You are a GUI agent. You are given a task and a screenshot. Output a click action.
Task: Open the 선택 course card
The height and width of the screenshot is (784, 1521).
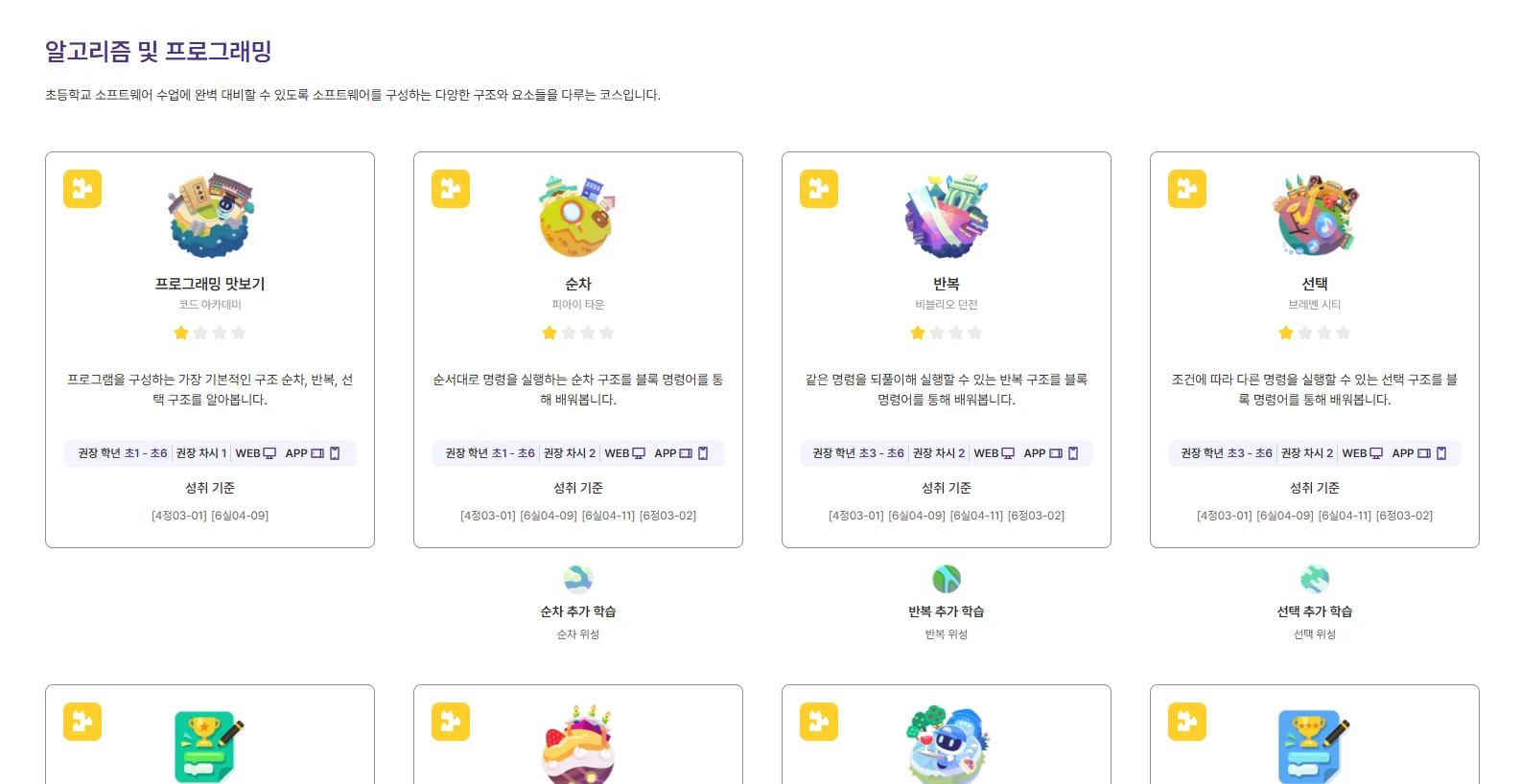[1315, 284]
